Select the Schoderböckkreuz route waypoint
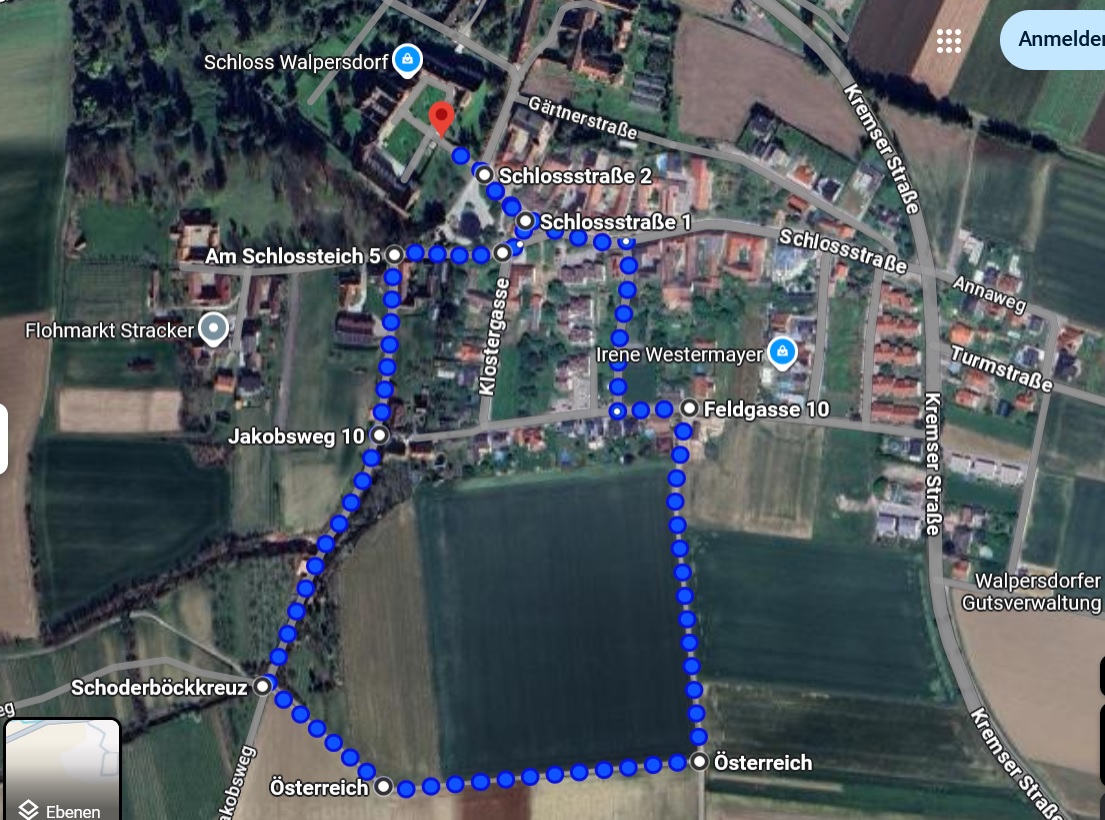The width and height of the screenshot is (1105, 820). tap(262, 686)
